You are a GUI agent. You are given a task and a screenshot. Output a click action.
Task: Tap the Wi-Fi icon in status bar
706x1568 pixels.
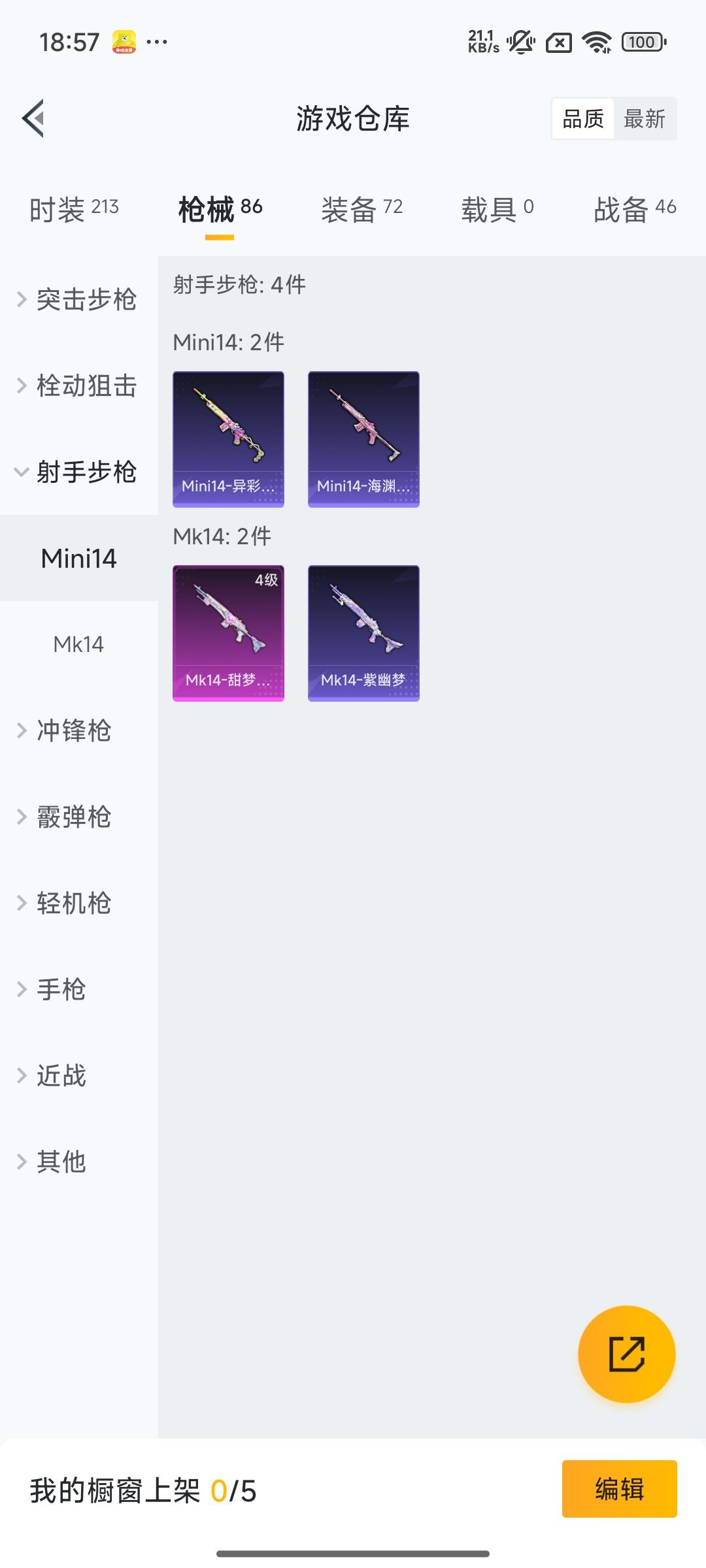point(598,41)
